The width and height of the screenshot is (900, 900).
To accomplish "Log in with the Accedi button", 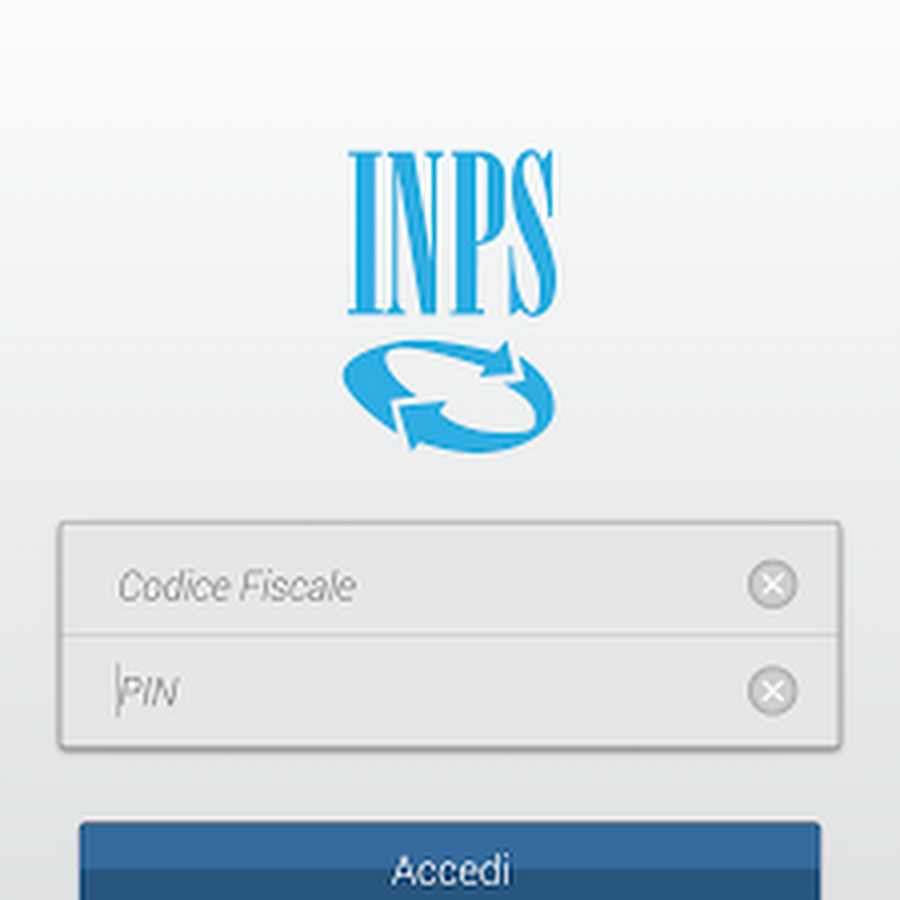I will [450, 865].
